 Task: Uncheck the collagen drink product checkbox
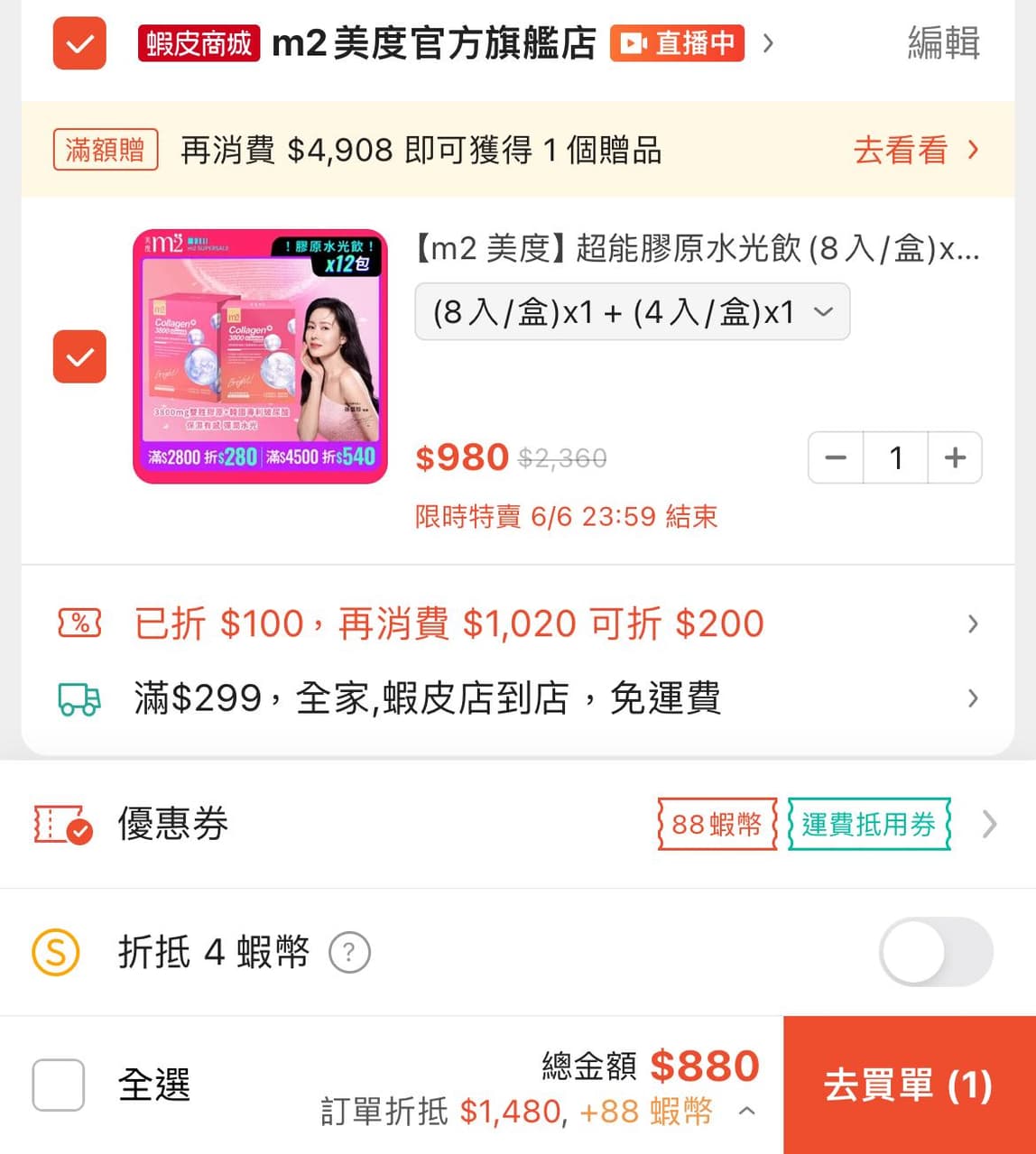click(79, 357)
